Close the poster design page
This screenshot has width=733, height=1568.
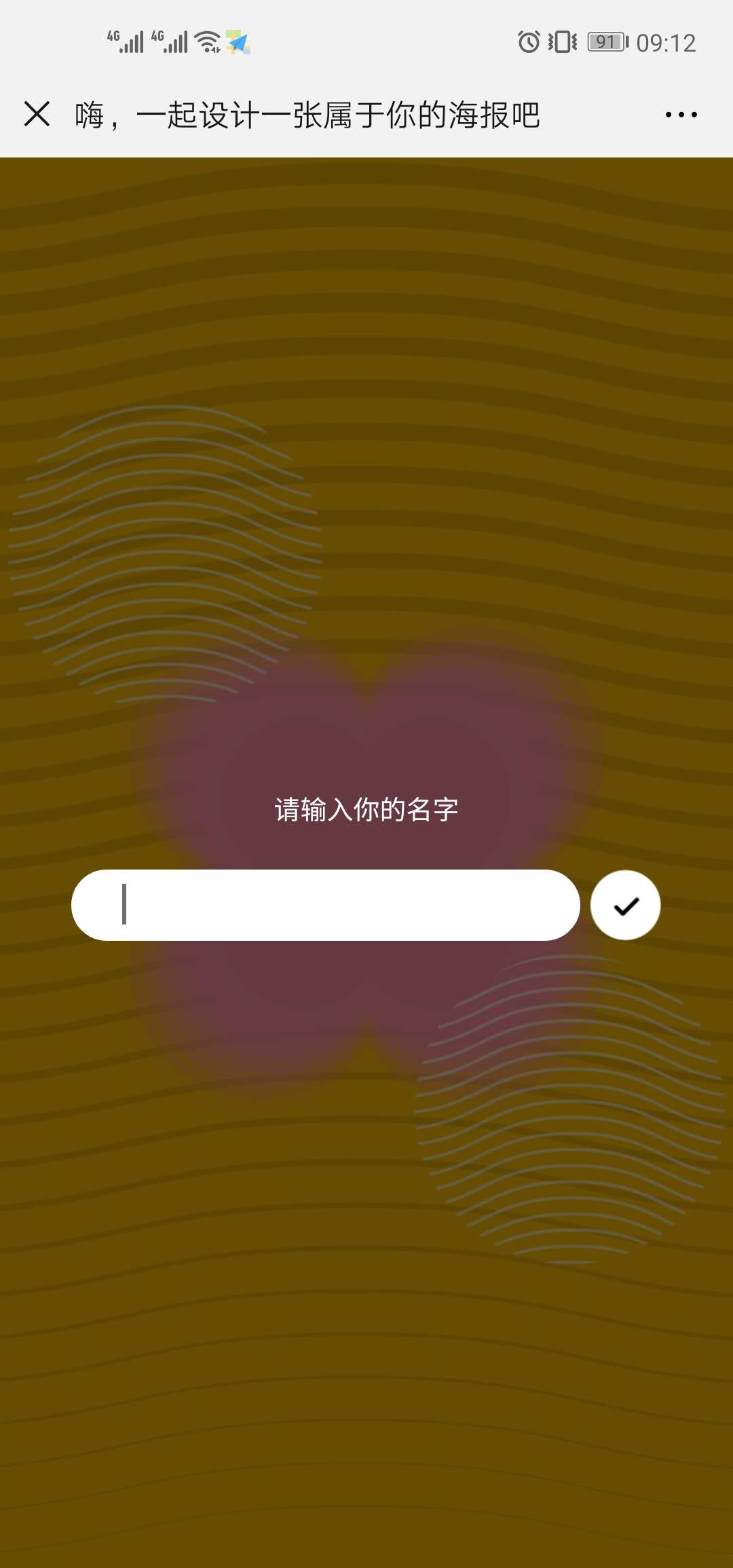click(x=37, y=114)
